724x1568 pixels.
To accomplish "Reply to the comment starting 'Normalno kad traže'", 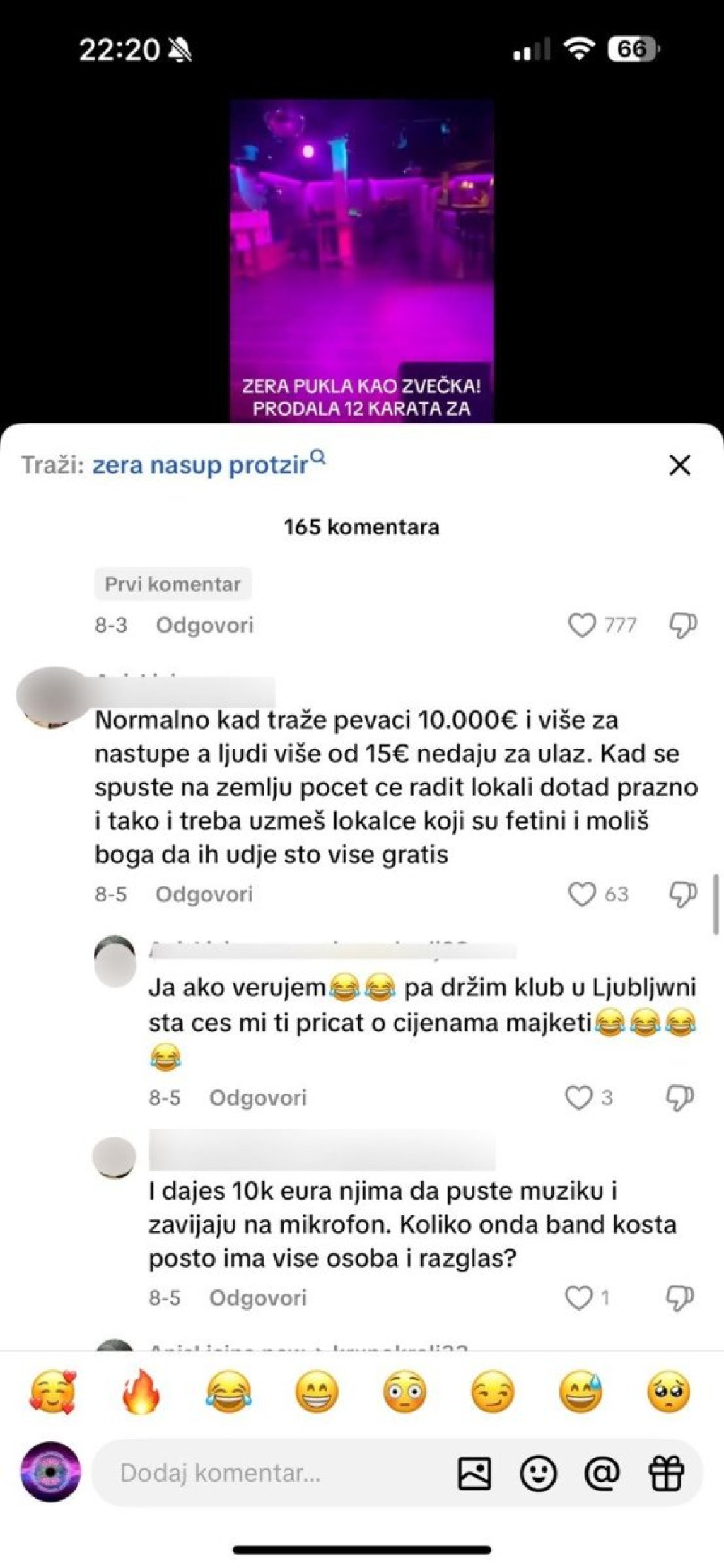I will click(204, 894).
